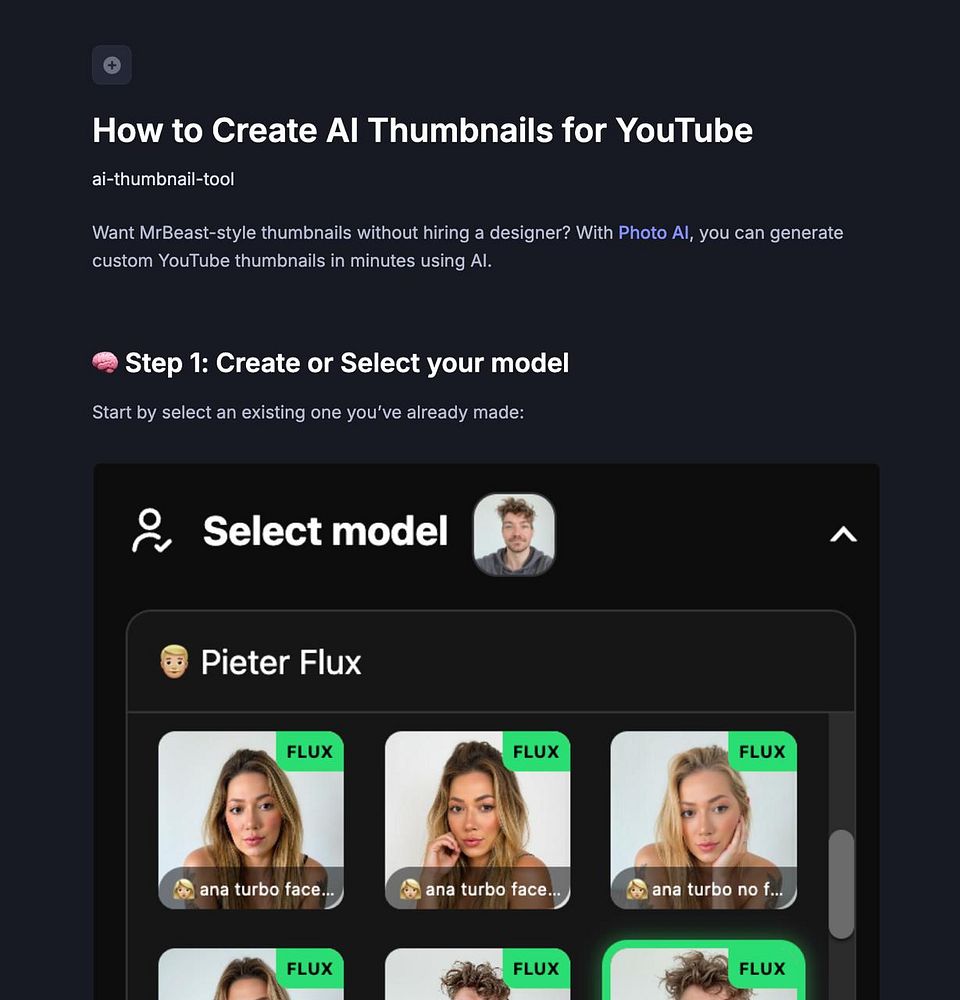Screen dimensions: 960x1000
Task: Open the Select model screenshot image
Action: 486,730
